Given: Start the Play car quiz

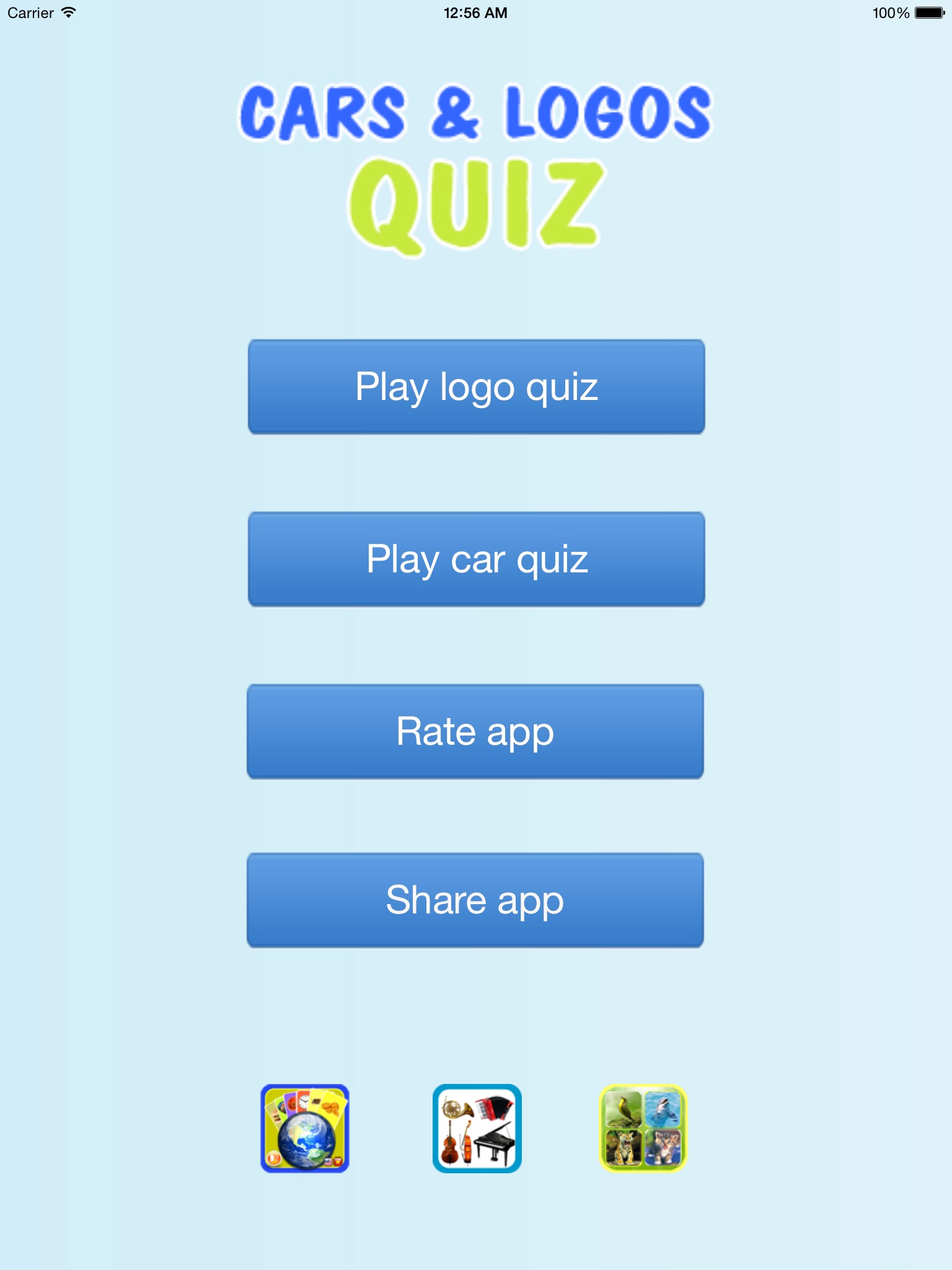Looking at the screenshot, I should (476, 559).
